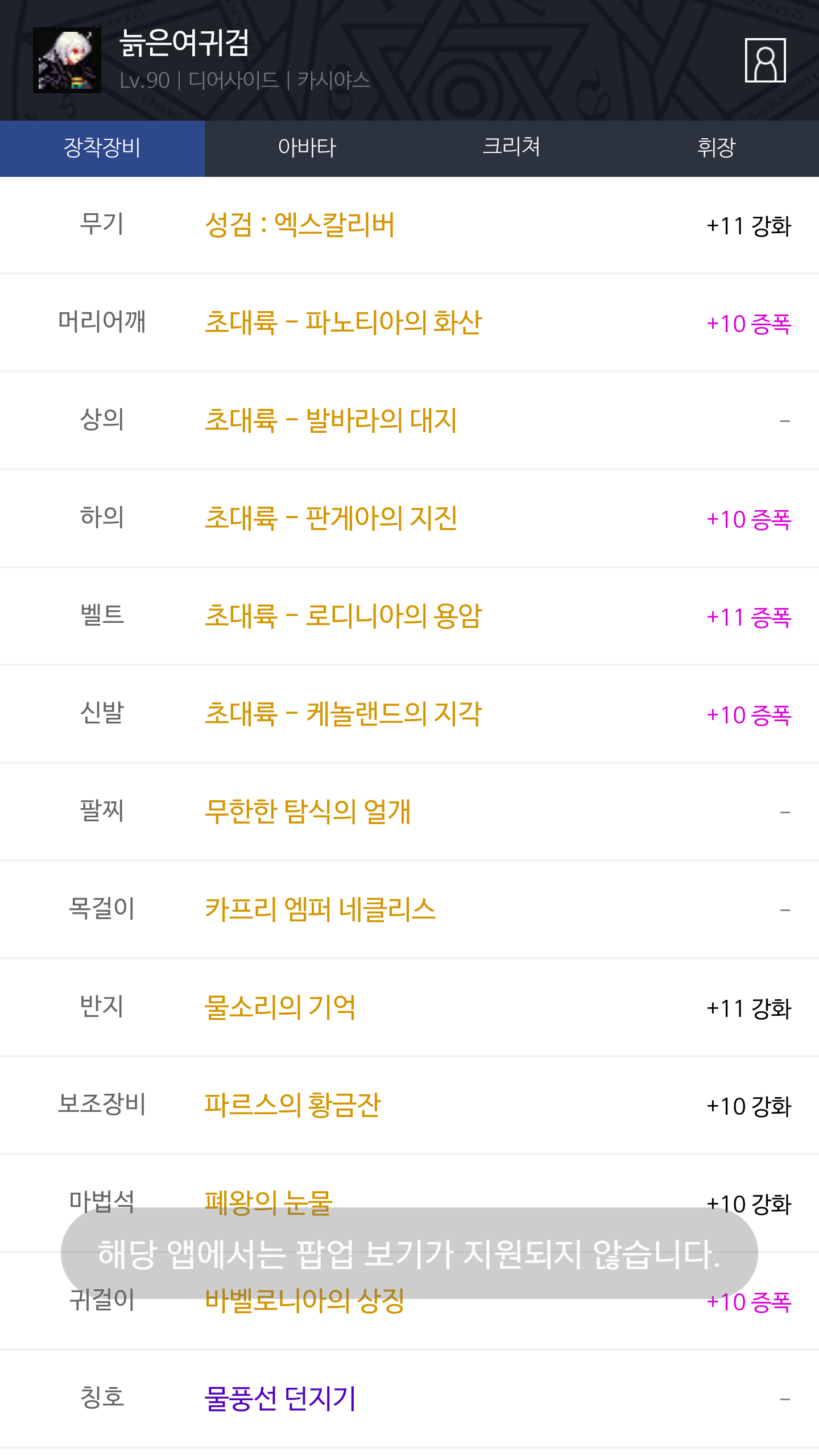The image size is (819, 1456).
Task: Open title 물풍선 던지기
Action: (x=280, y=1399)
